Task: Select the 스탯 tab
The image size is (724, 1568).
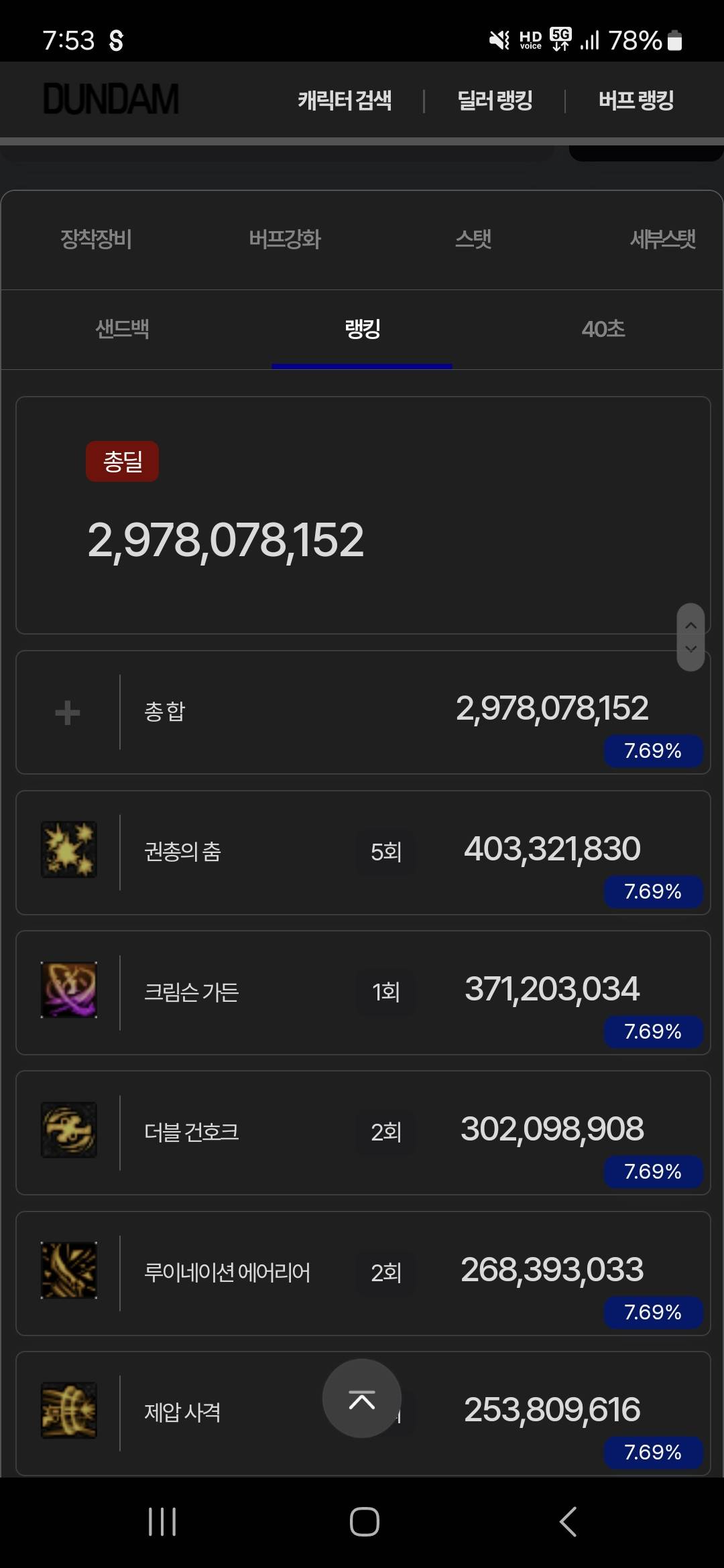Action: [x=473, y=239]
